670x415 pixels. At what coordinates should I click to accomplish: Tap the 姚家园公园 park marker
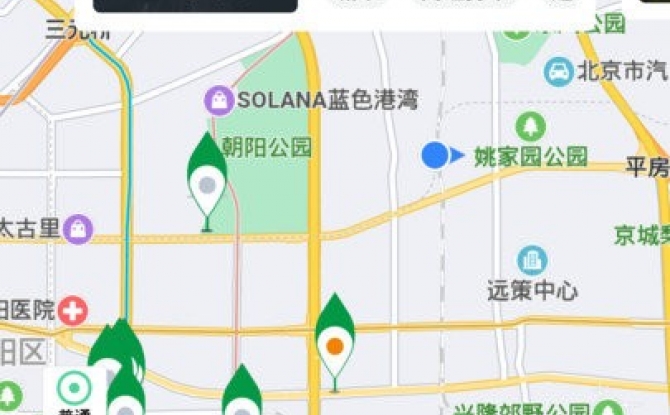click(530, 127)
